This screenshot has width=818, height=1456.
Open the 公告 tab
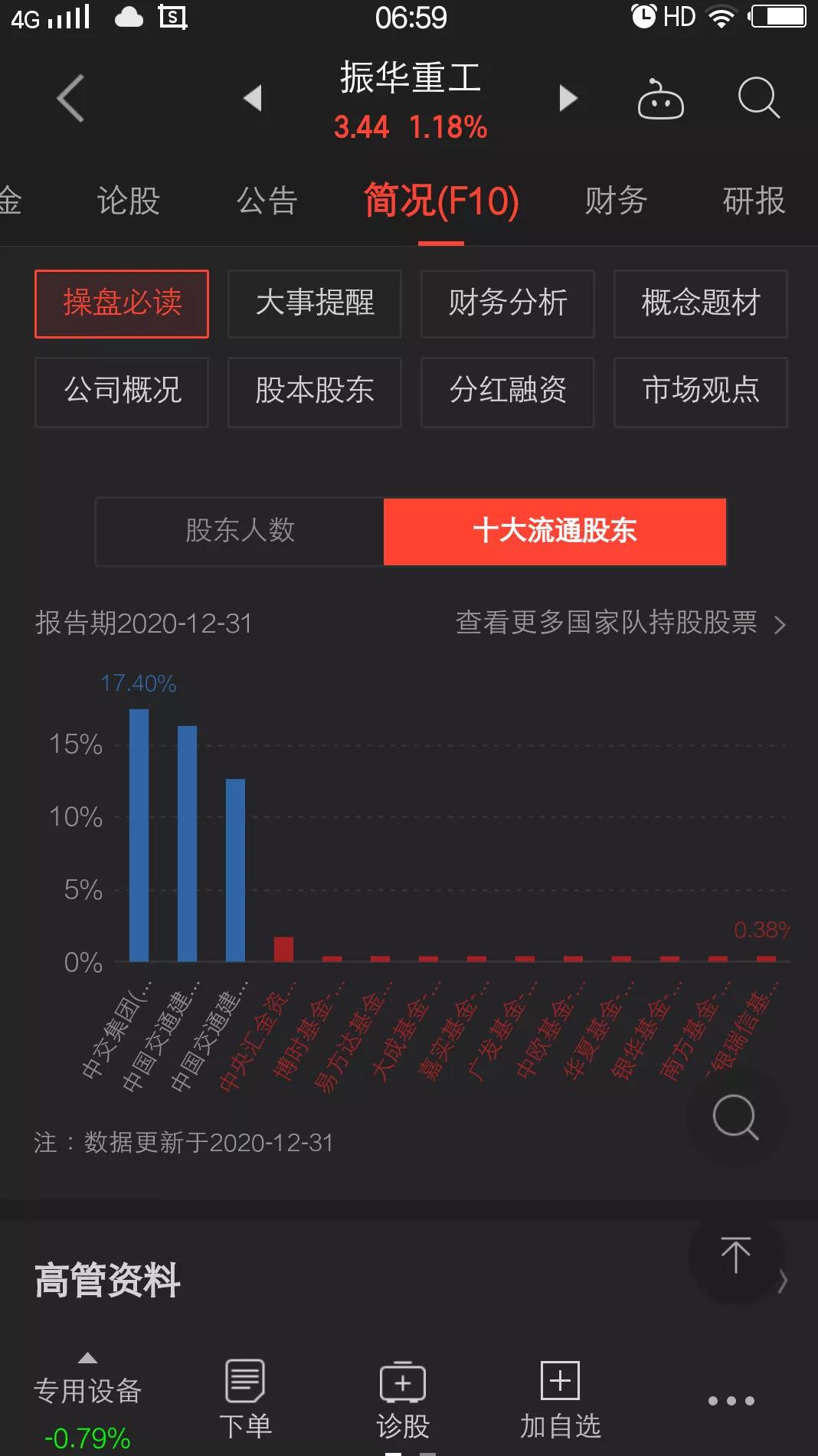click(267, 201)
